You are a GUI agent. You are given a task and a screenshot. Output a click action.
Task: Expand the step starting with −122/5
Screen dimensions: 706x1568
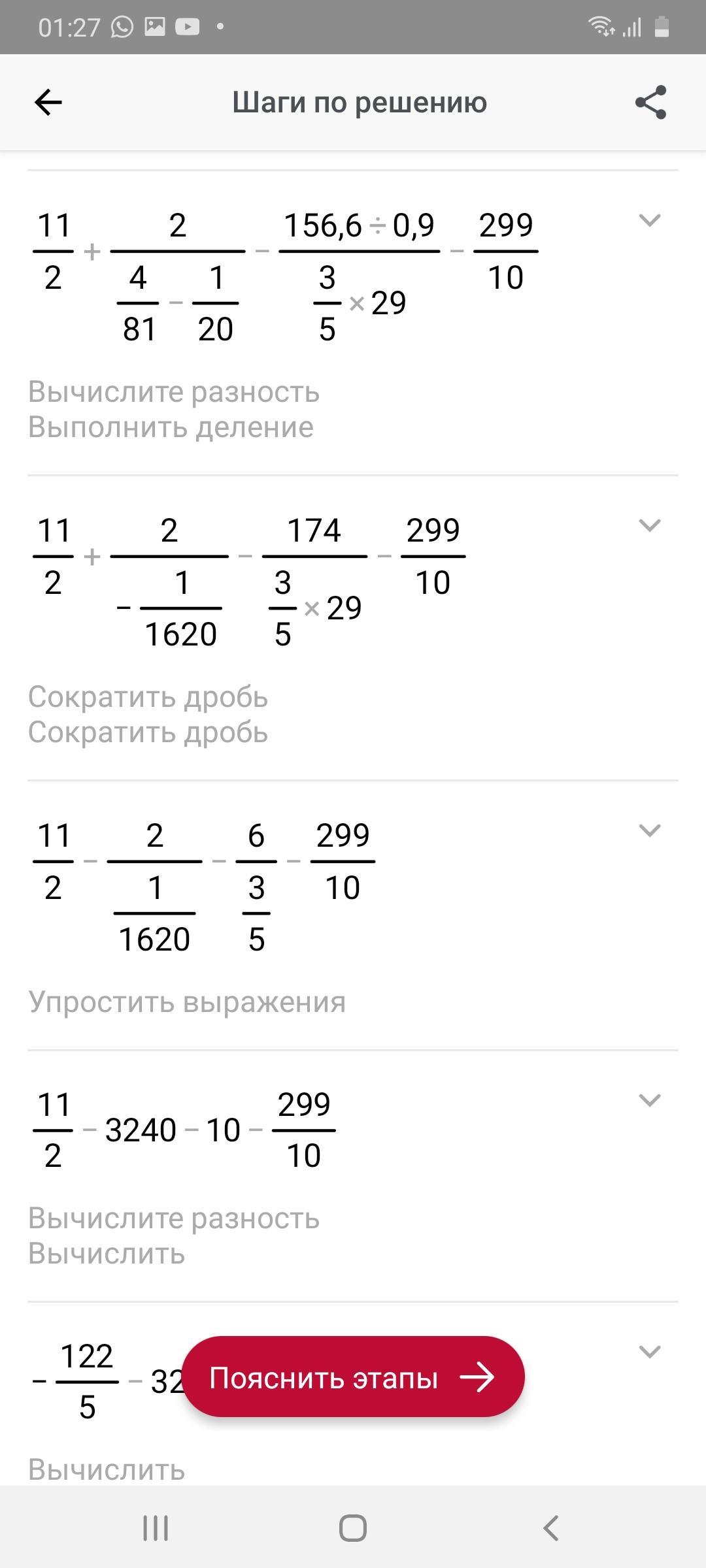click(649, 1352)
